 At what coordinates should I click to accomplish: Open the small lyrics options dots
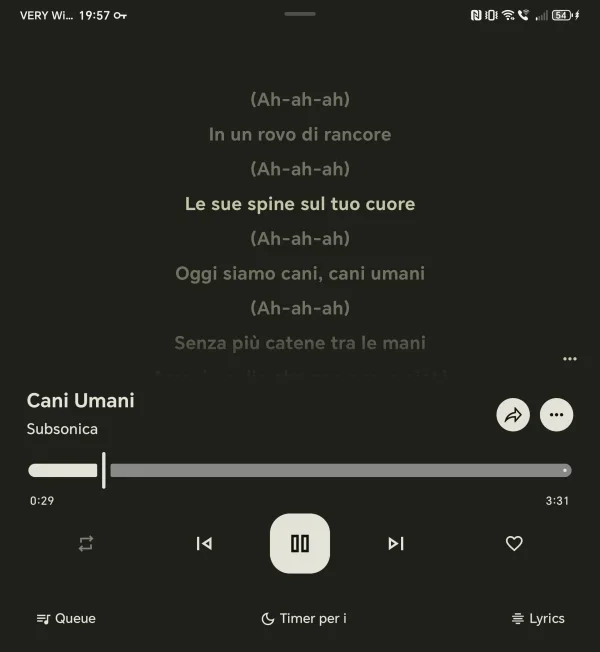point(569,359)
